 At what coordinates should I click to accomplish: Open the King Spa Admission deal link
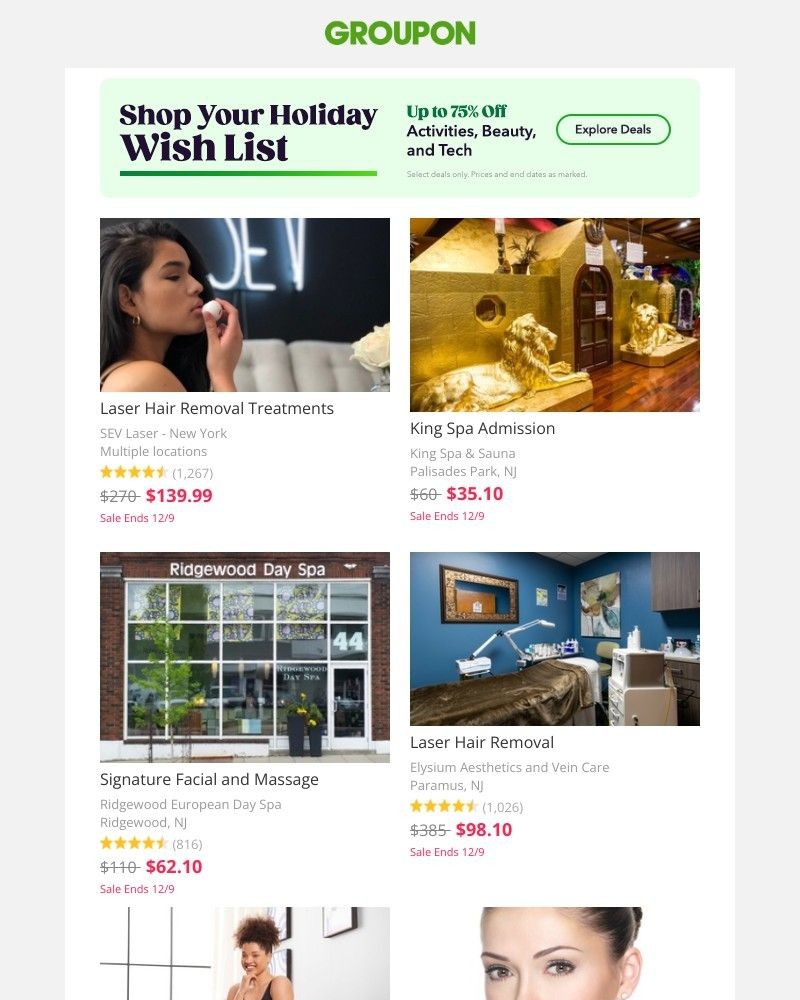[482, 428]
